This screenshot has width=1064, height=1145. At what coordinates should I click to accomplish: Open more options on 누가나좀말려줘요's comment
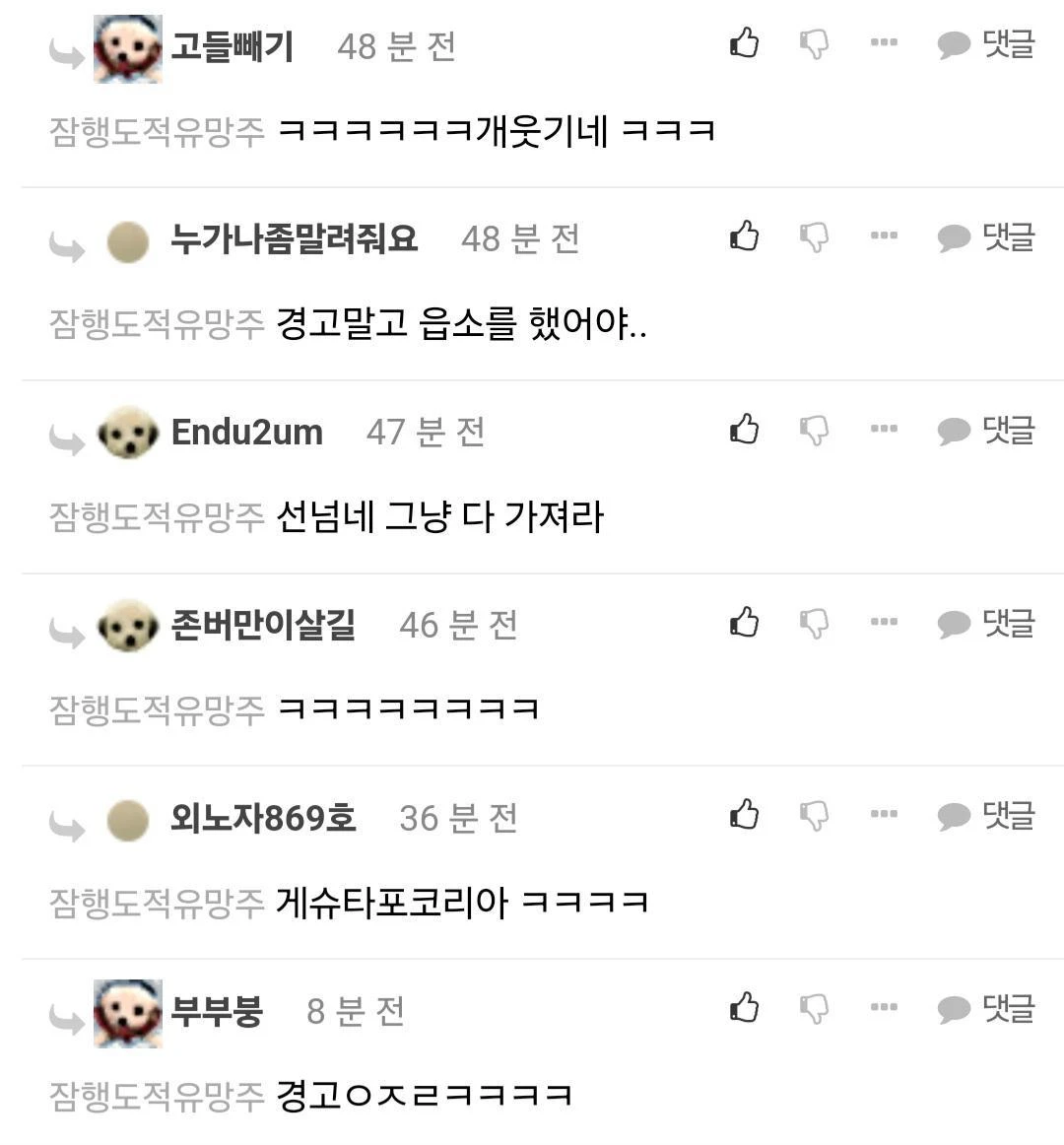[884, 236]
